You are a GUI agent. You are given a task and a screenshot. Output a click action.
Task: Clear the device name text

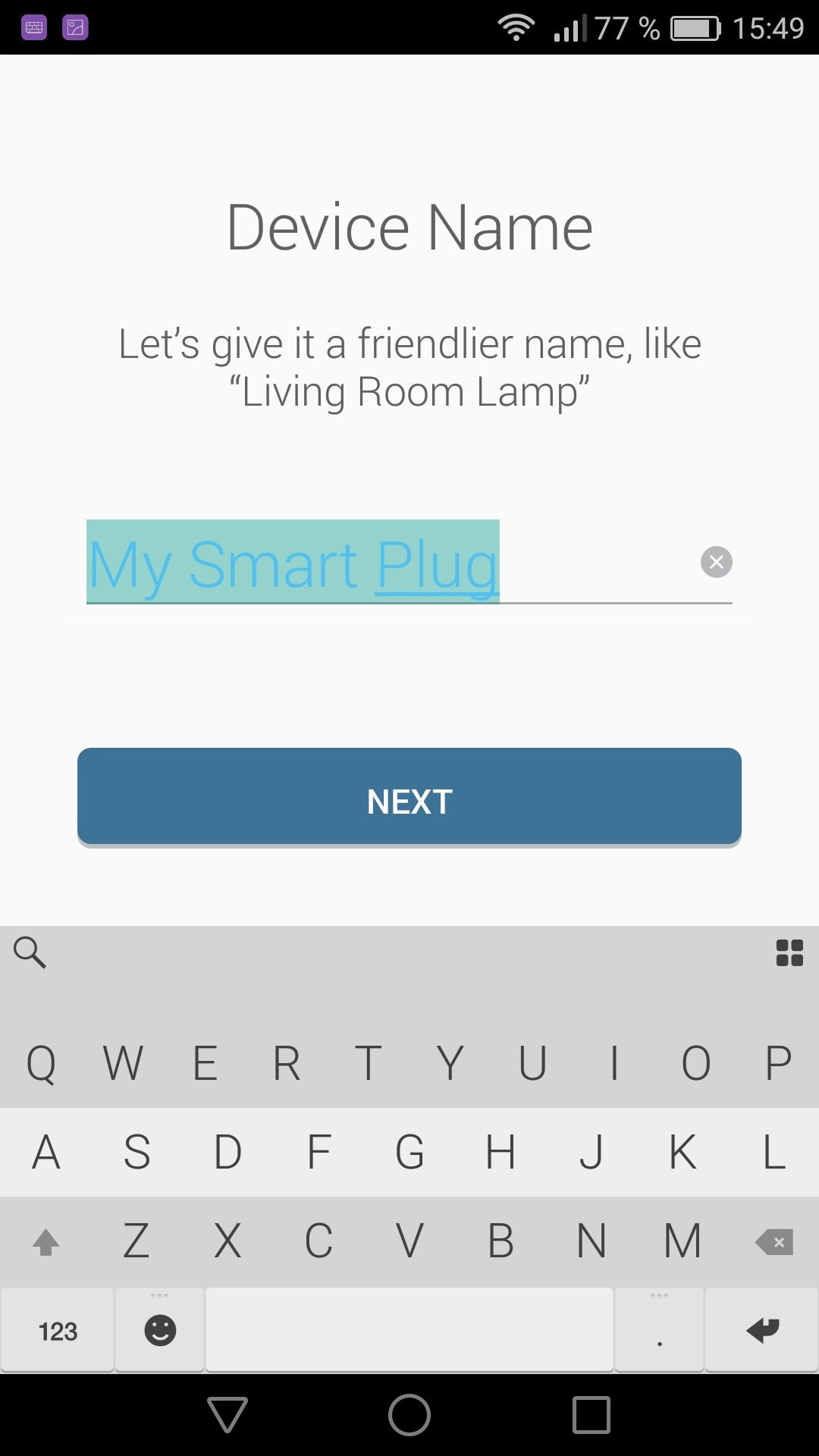tap(716, 562)
